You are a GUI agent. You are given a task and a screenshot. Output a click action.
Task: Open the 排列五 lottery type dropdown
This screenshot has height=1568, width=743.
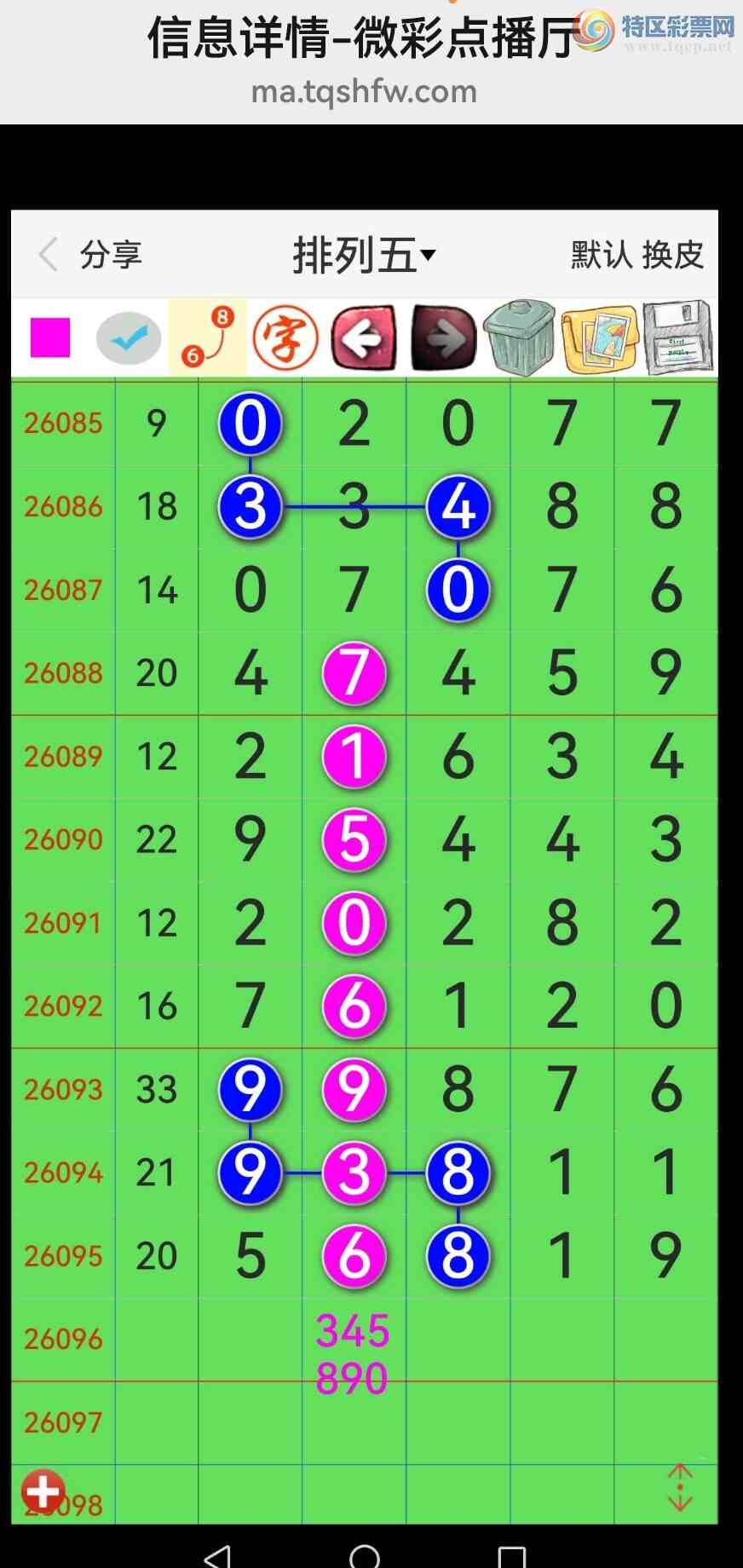coord(364,254)
